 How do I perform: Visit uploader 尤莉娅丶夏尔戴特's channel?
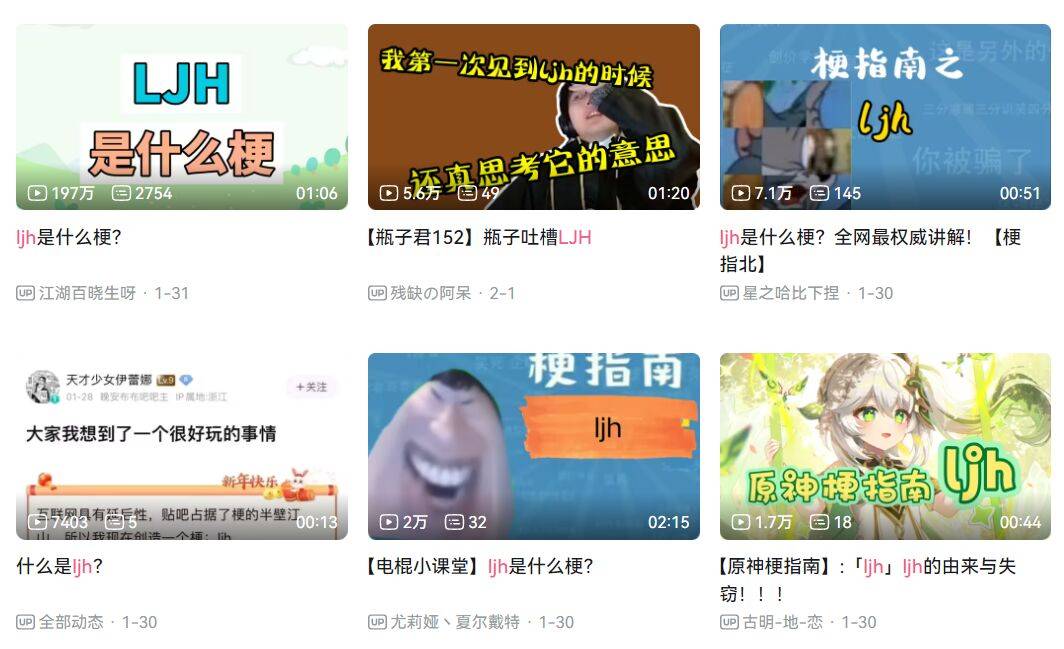pos(455,622)
